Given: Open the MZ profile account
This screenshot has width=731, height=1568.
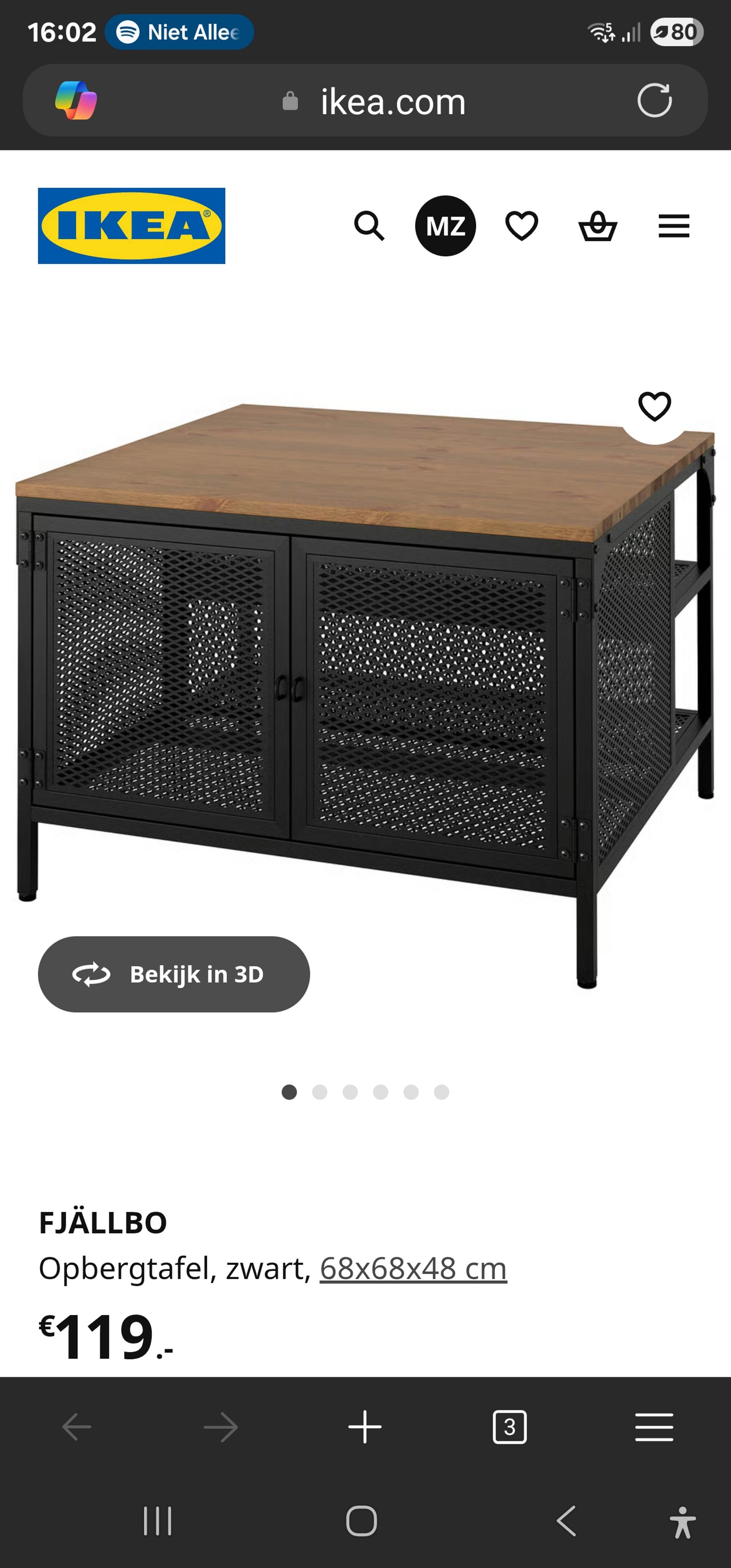Looking at the screenshot, I should 445,227.
